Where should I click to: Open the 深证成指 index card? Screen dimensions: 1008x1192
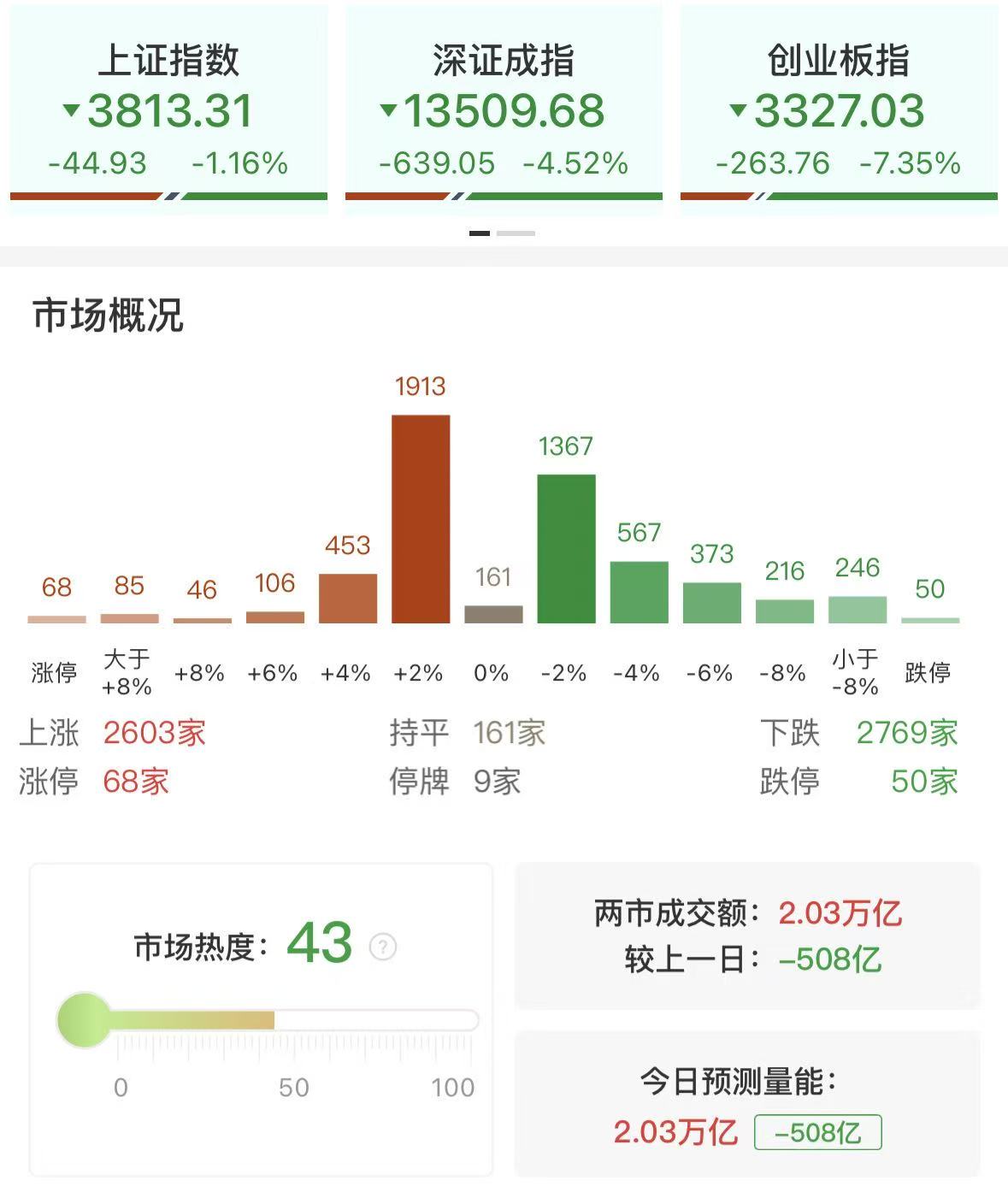pos(504,107)
